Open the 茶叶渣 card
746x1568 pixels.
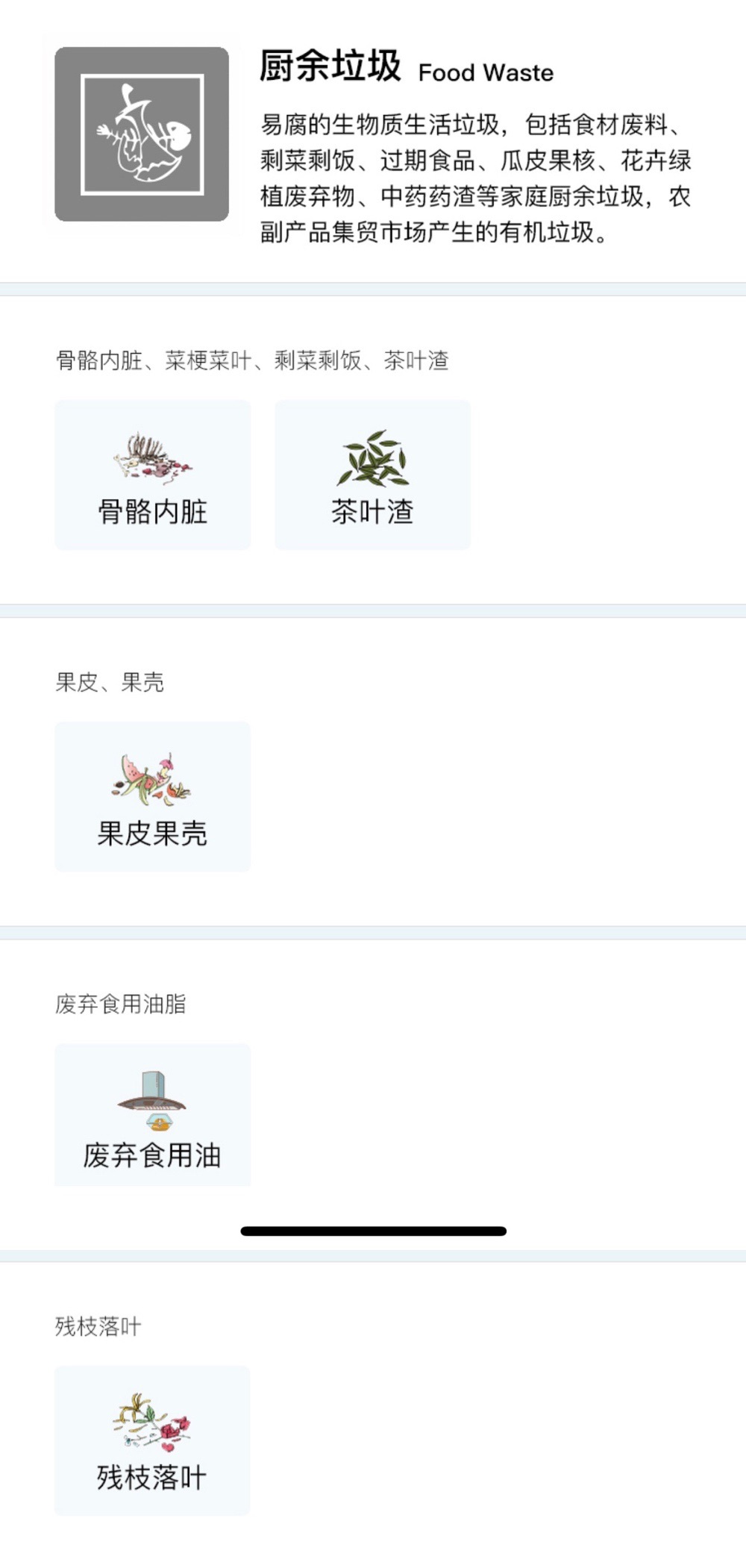[372, 475]
